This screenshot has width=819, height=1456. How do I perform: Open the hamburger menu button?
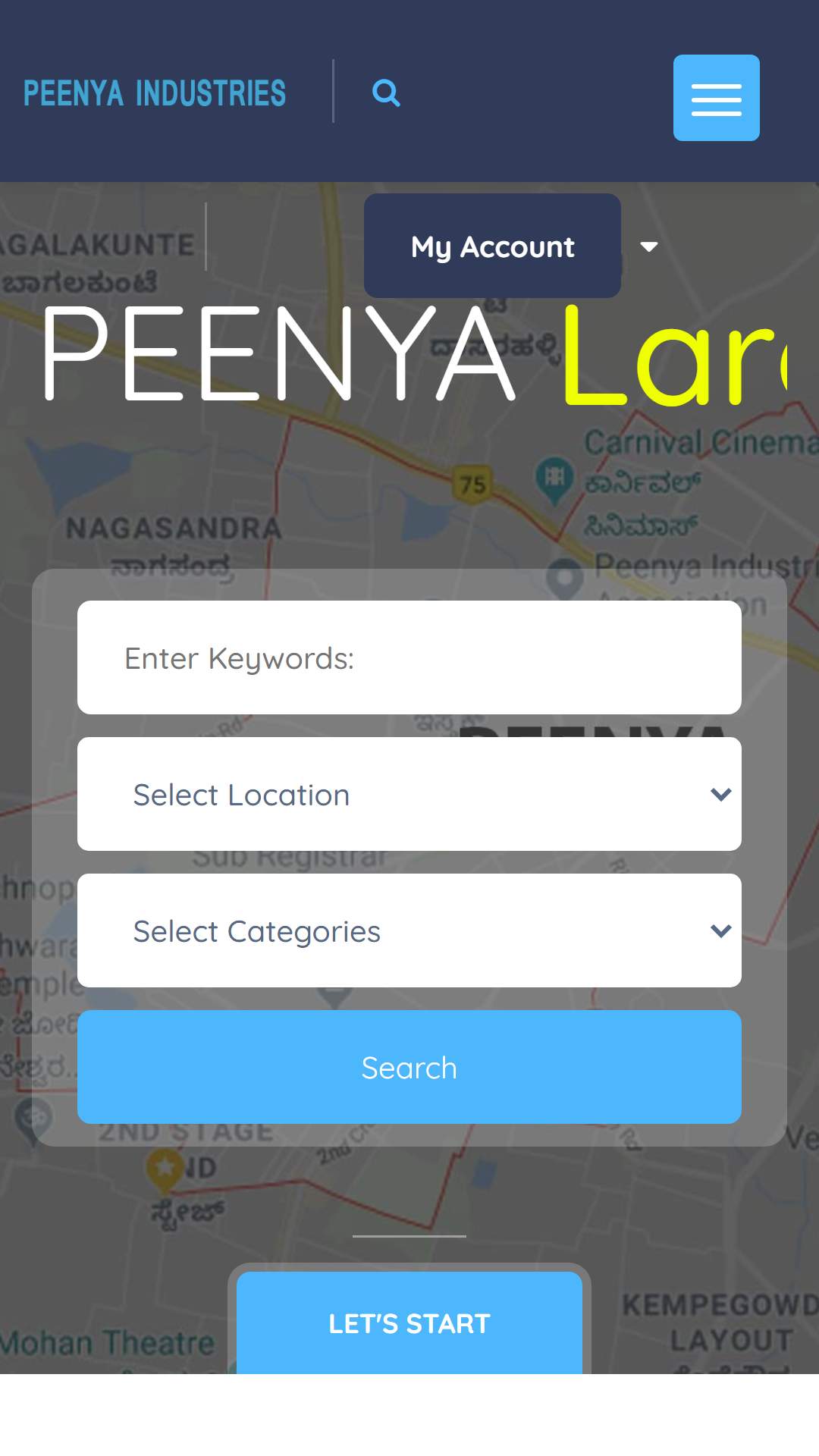716,98
